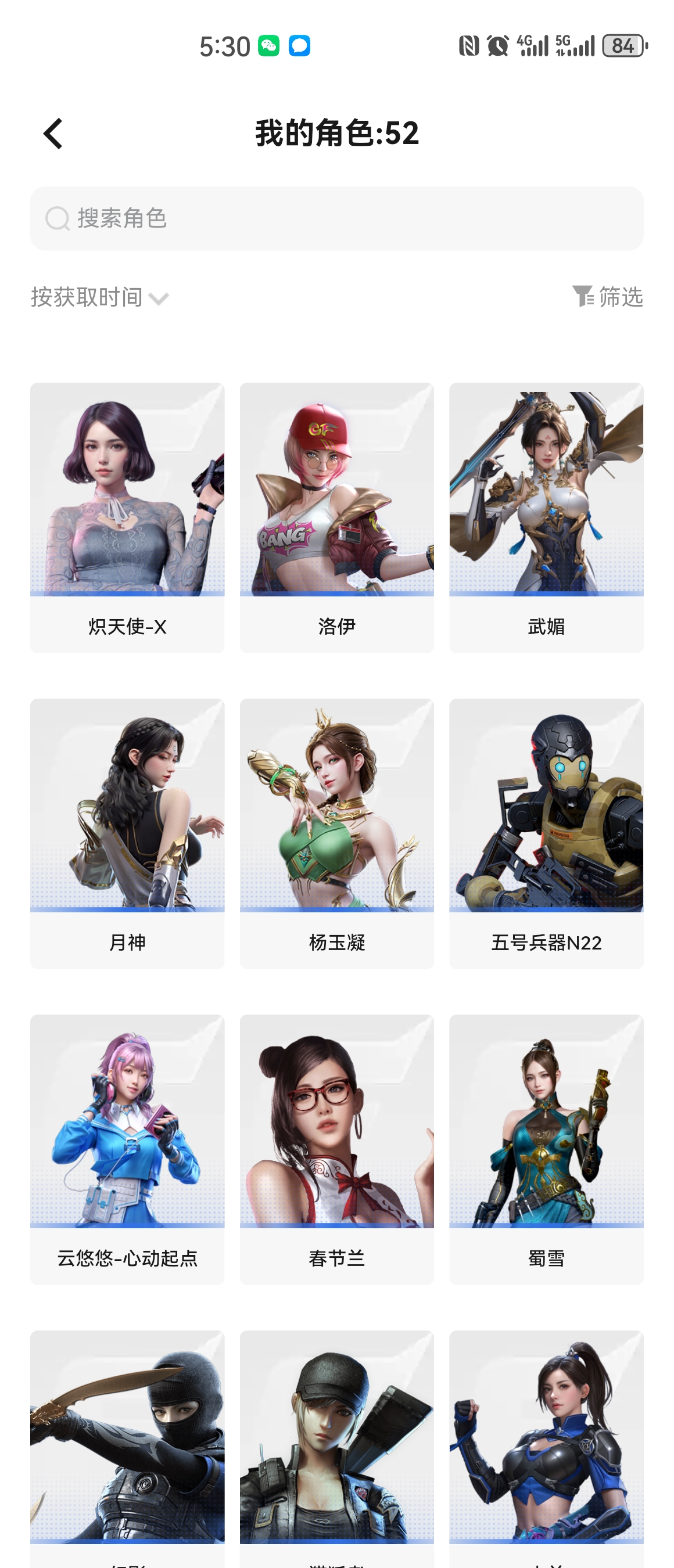Select the 洛伊 character card
Screen dimensions: 674x1568
click(336, 517)
